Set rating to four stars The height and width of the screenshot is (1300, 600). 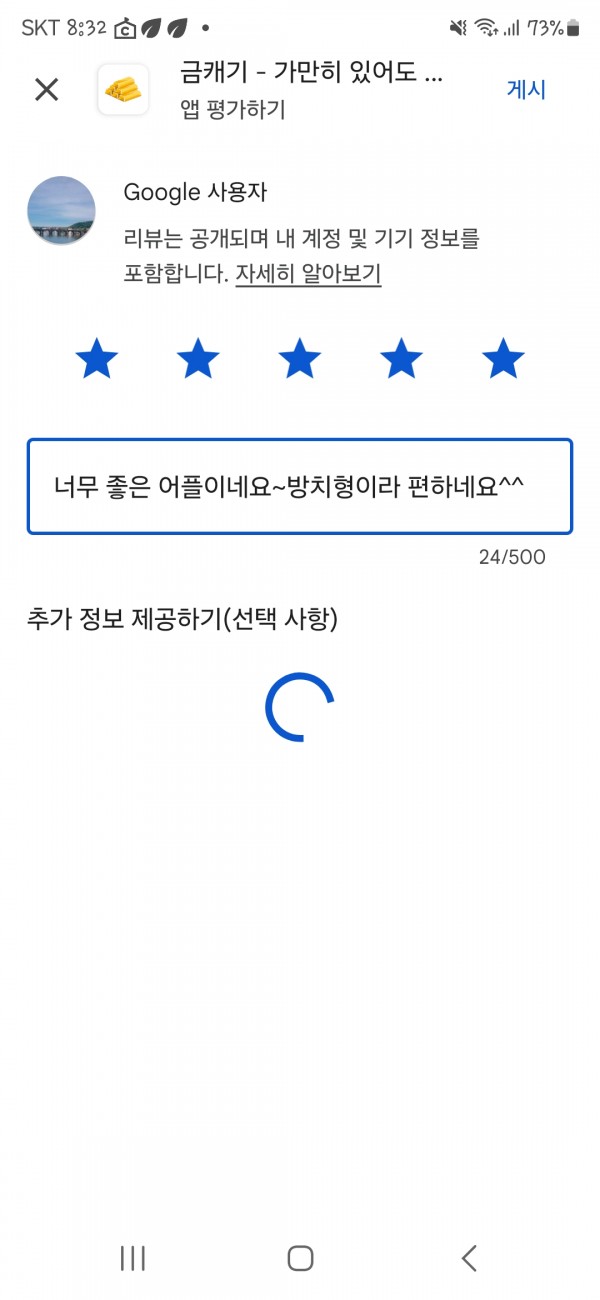click(401, 358)
